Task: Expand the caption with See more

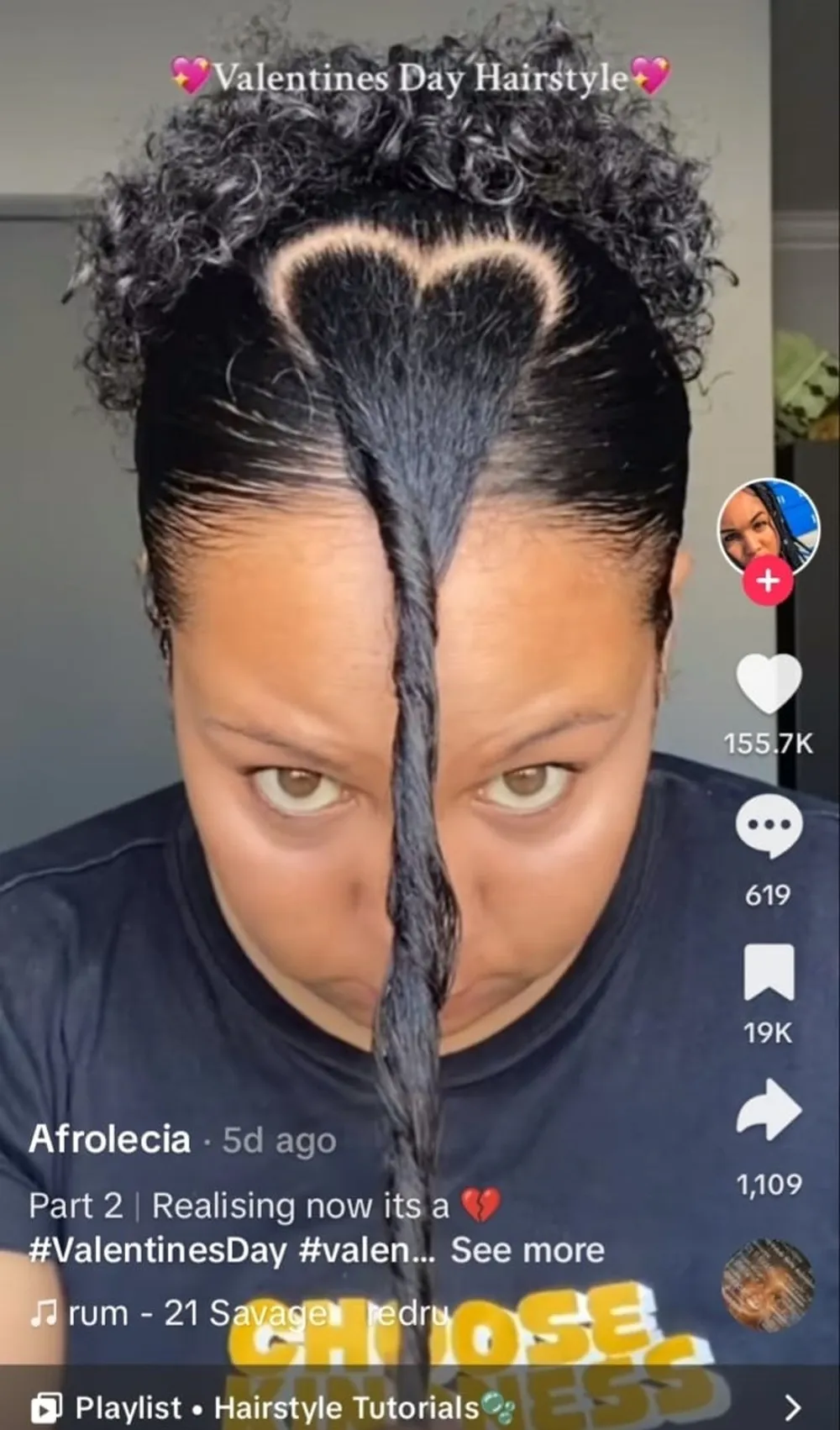Action: (528, 1250)
